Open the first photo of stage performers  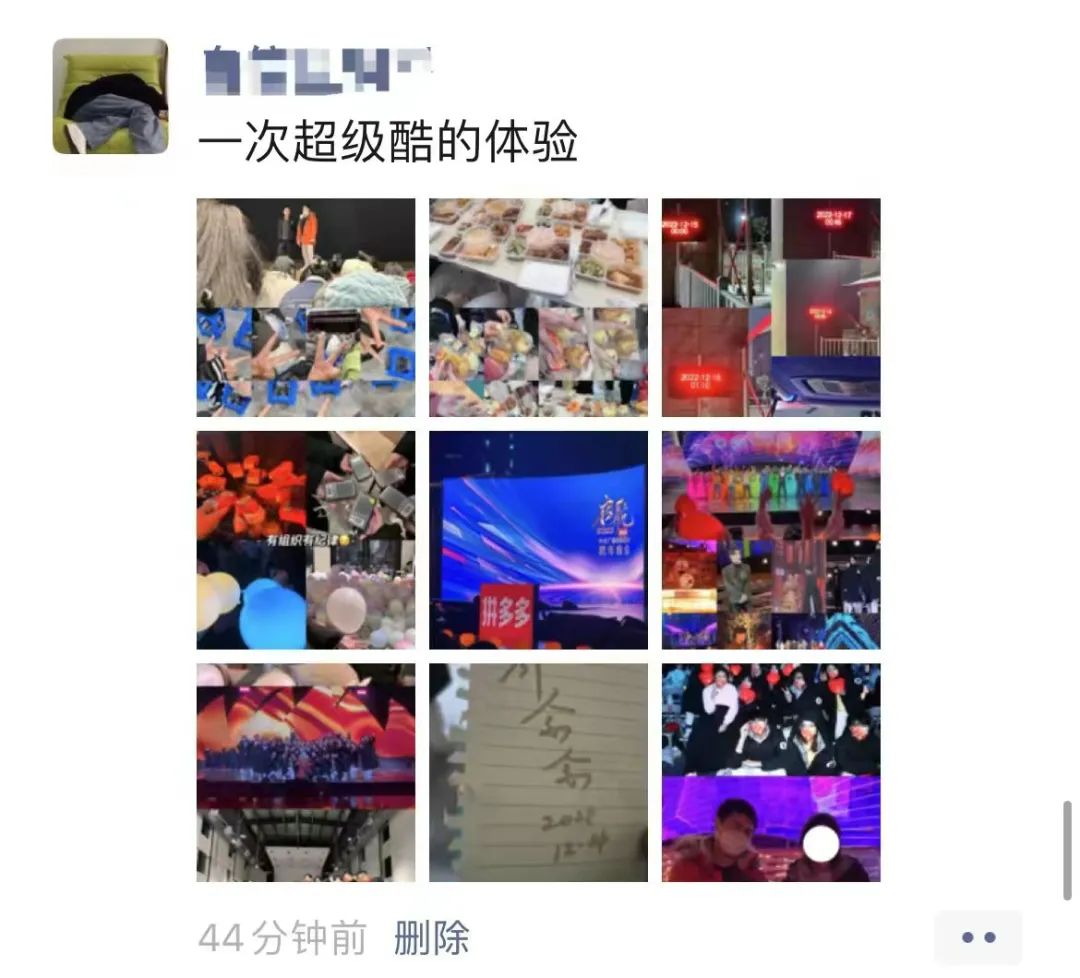tap(305, 307)
